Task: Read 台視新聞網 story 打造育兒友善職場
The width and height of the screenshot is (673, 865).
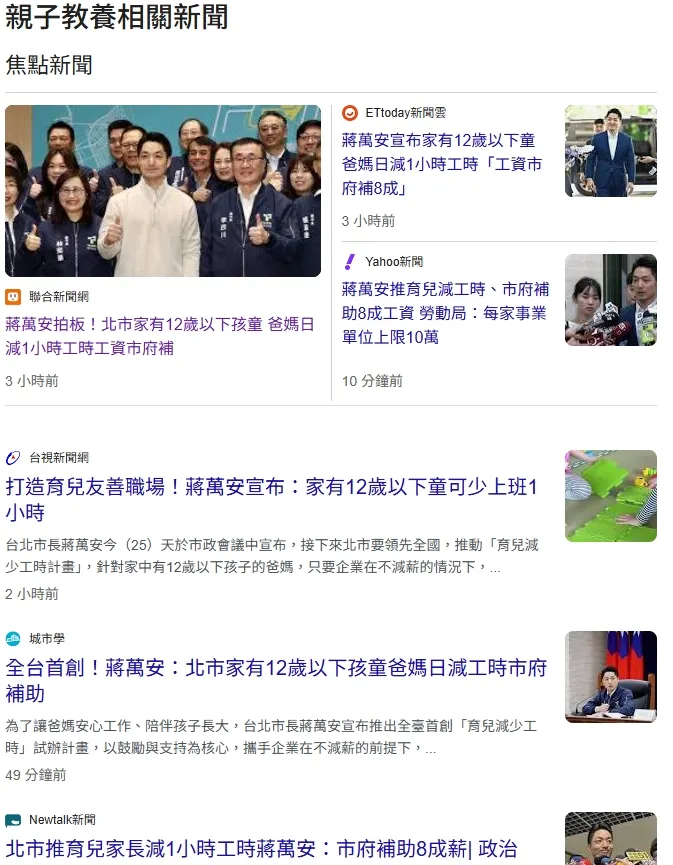Action: [x=272, y=499]
